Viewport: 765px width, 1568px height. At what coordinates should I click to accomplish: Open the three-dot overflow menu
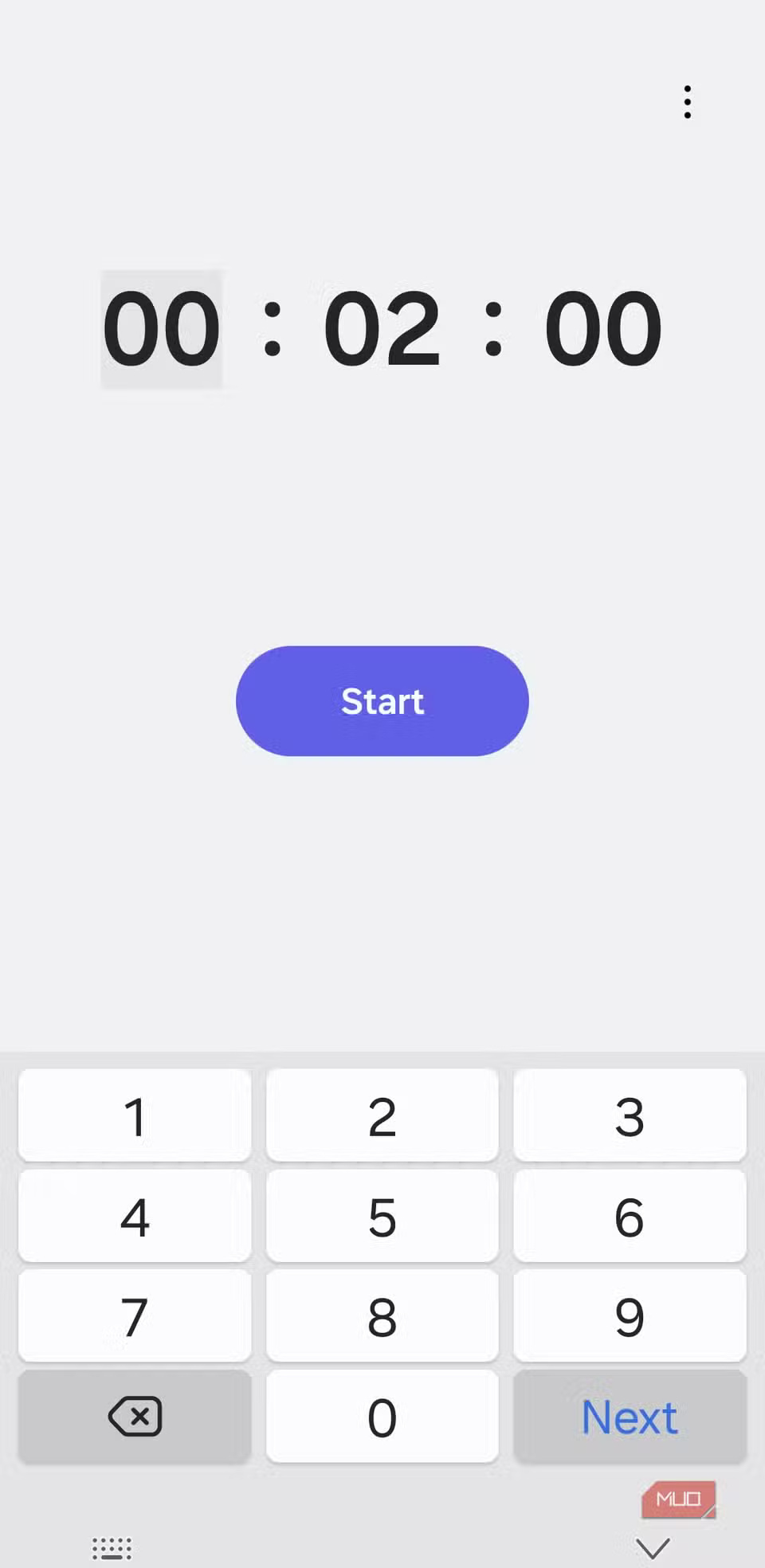[x=687, y=101]
